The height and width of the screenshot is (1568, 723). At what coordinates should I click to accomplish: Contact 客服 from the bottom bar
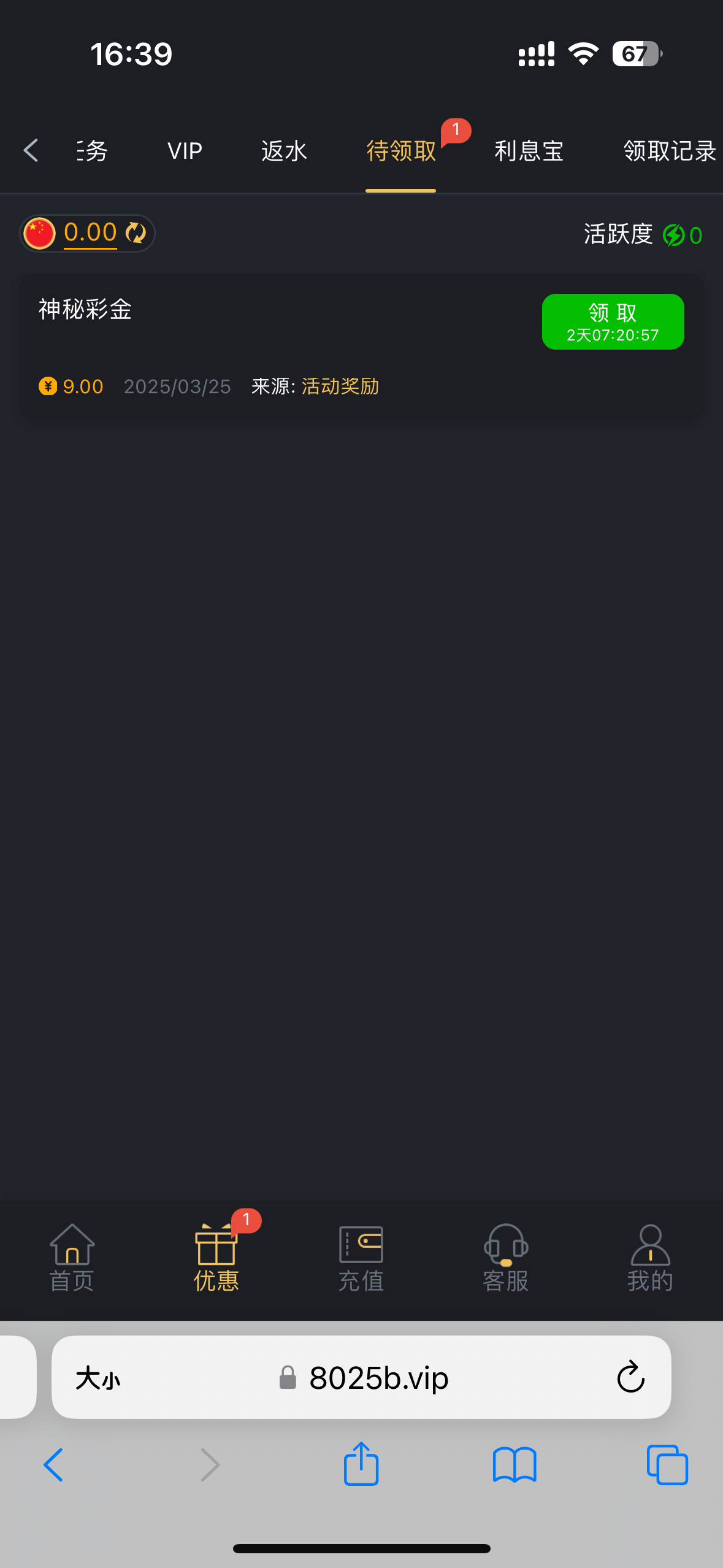tap(505, 1258)
